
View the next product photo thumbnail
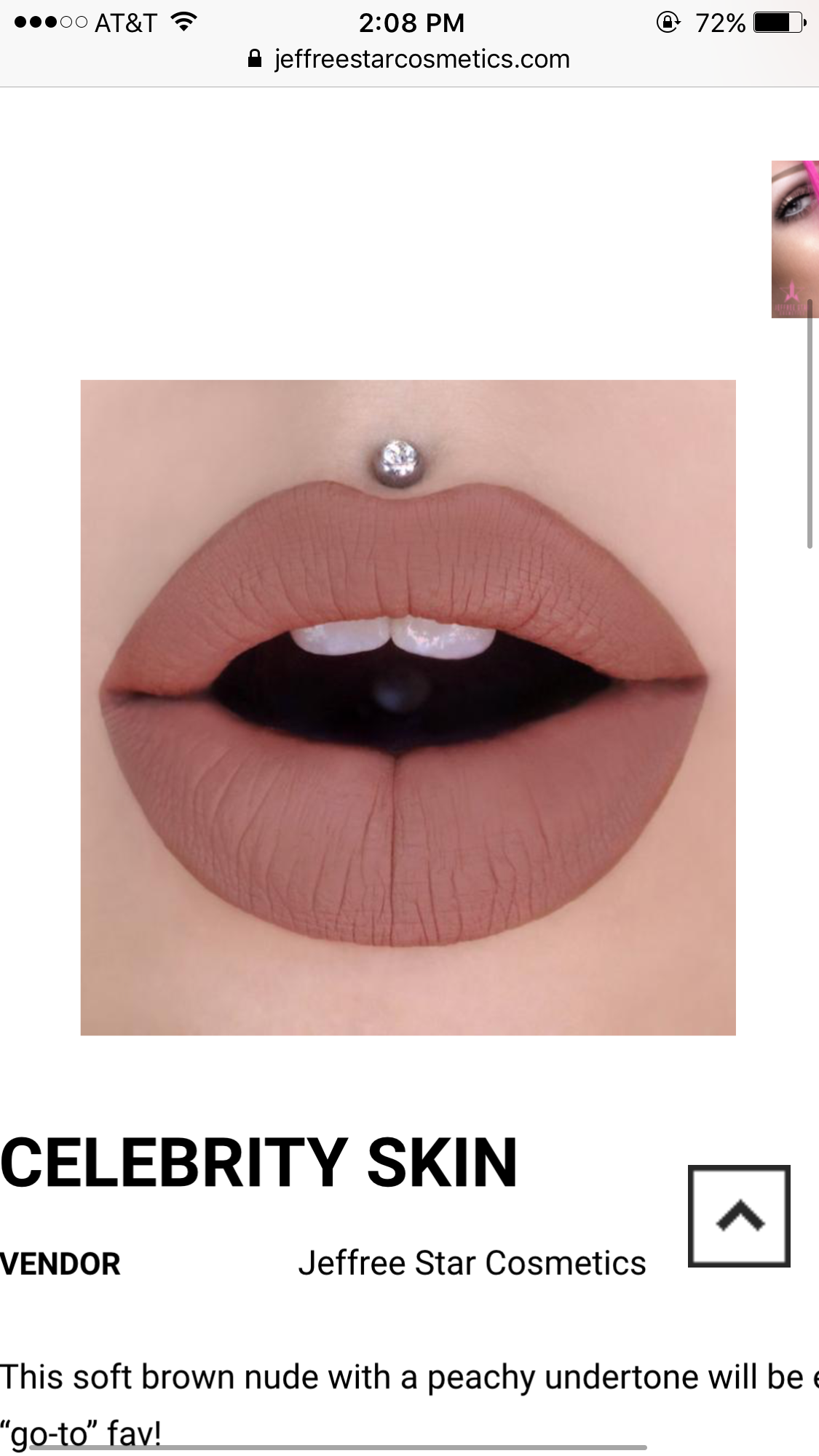coord(794,239)
